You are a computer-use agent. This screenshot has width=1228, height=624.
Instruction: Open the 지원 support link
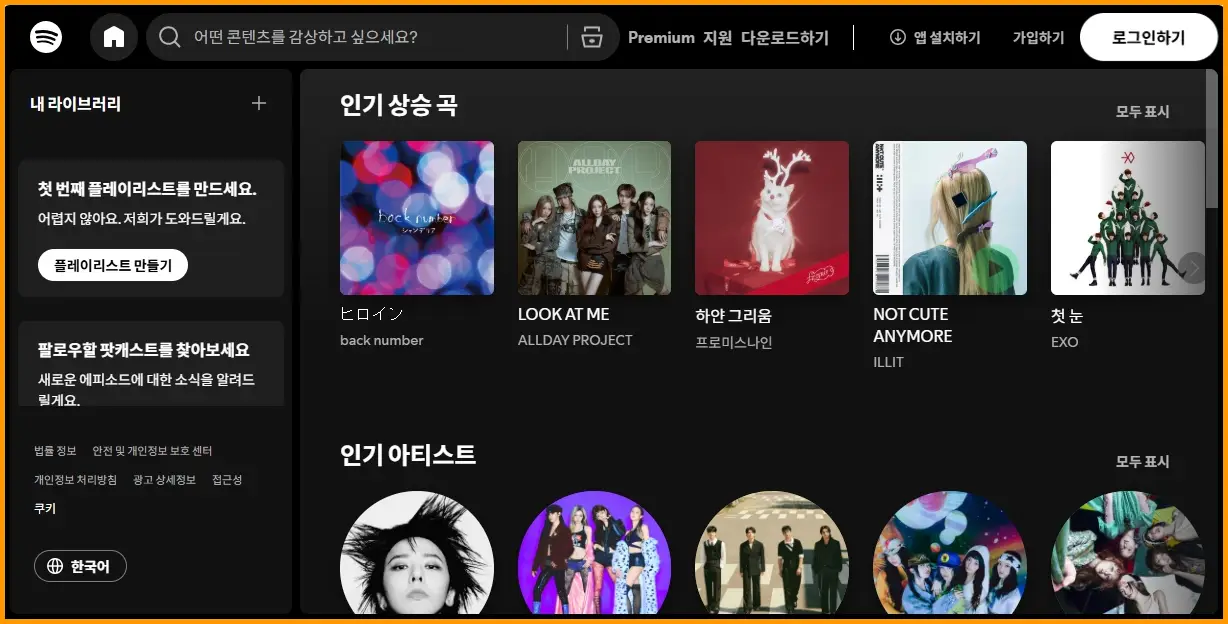pyautogui.click(x=718, y=38)
